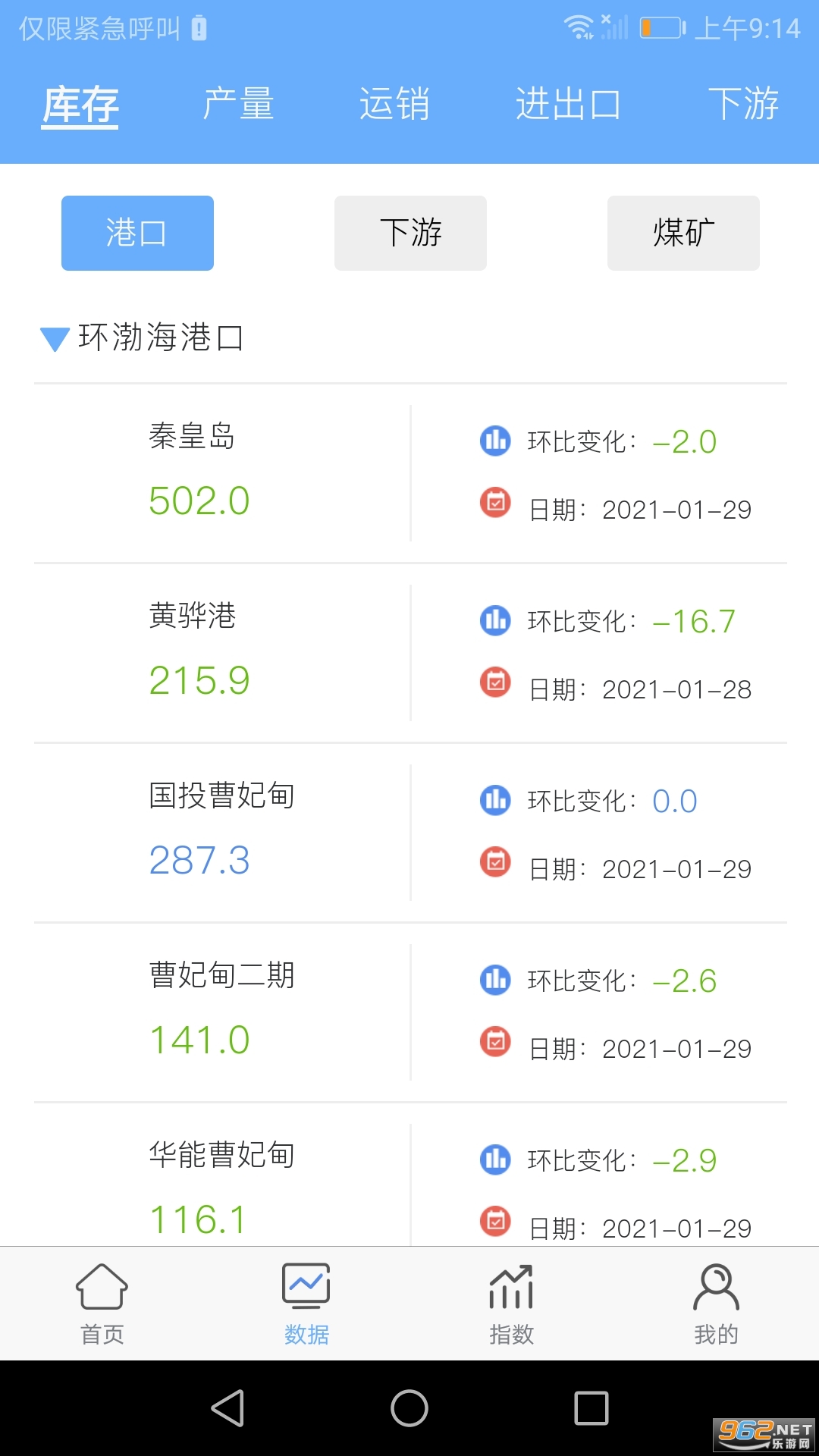Tap the system back button

[x=227, y=1408]
